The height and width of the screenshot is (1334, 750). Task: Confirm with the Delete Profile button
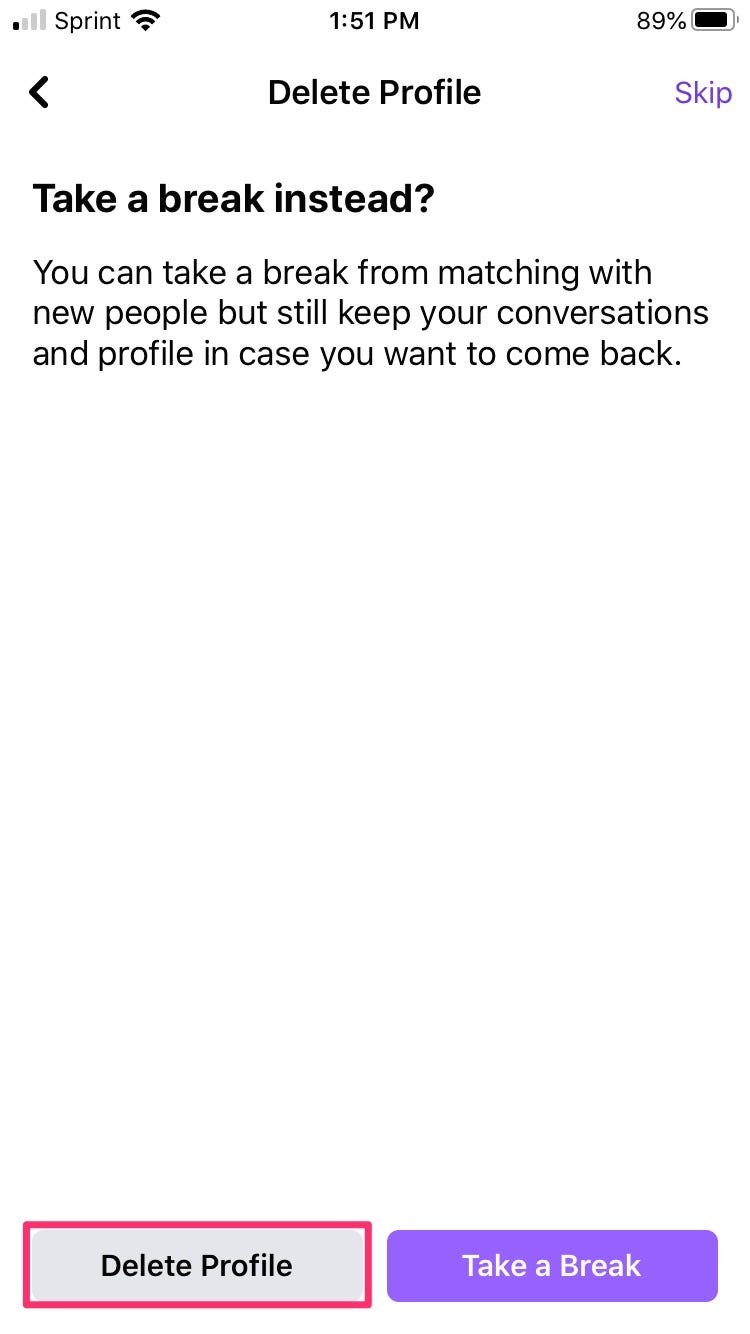[197, 1265]
